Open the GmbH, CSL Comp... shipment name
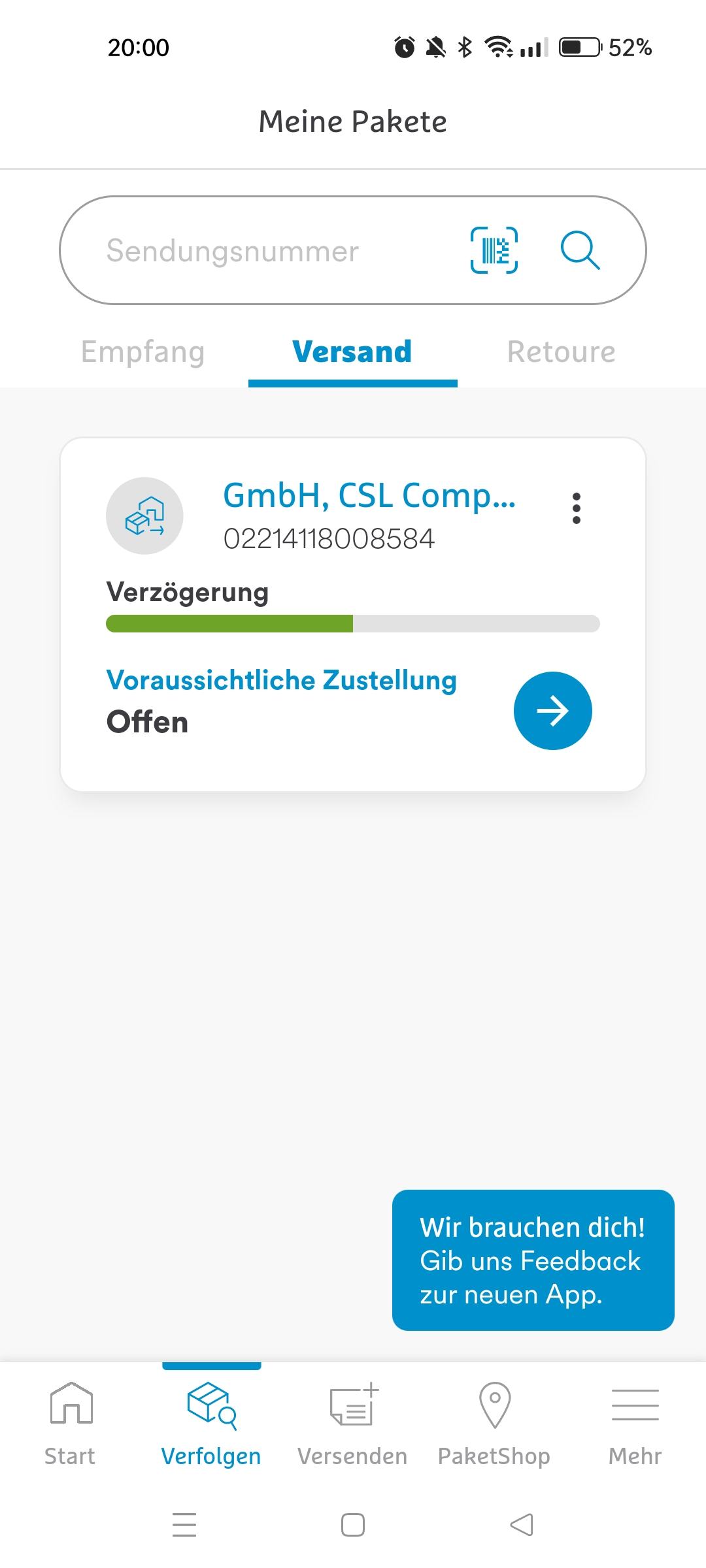This screenshot has width=706, height=1568. (x=369, y=495)
